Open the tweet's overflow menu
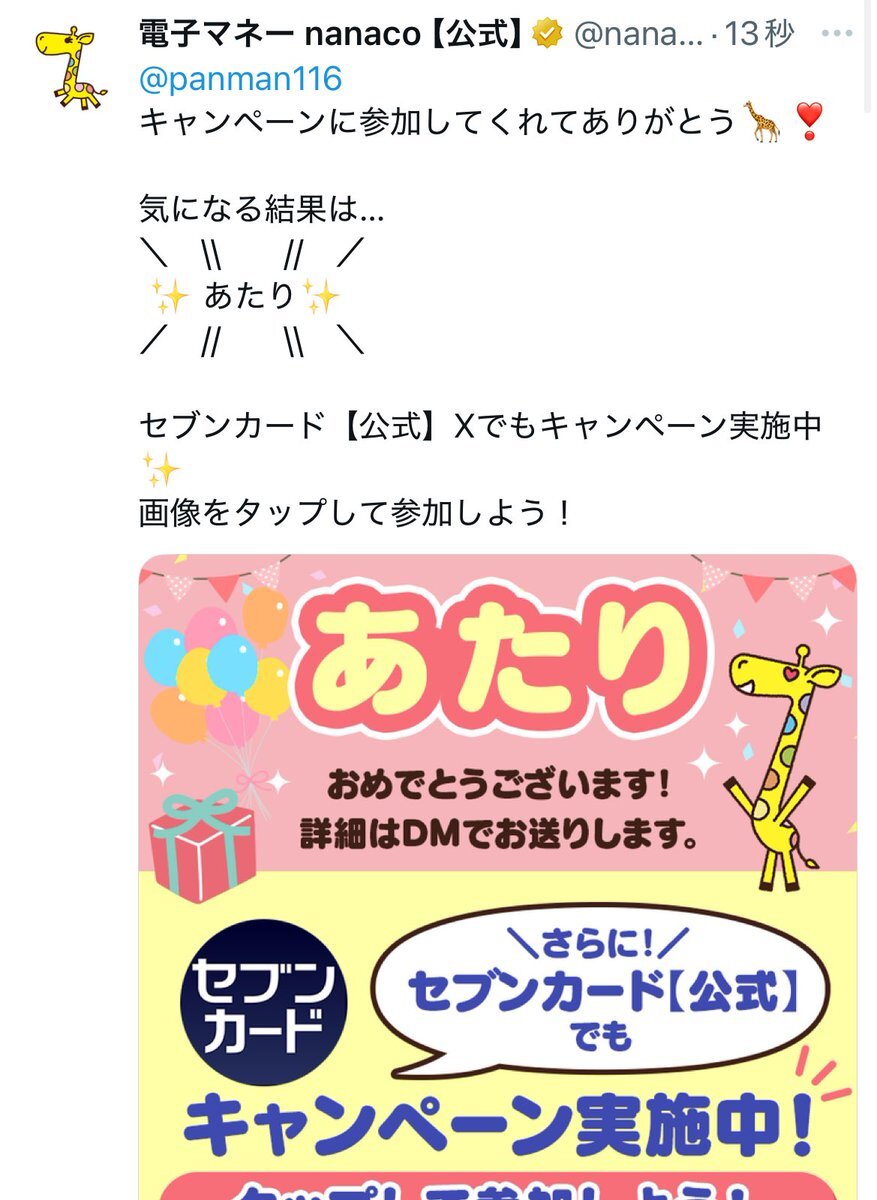The image size is (877, 1200). [x=836, y=34]
